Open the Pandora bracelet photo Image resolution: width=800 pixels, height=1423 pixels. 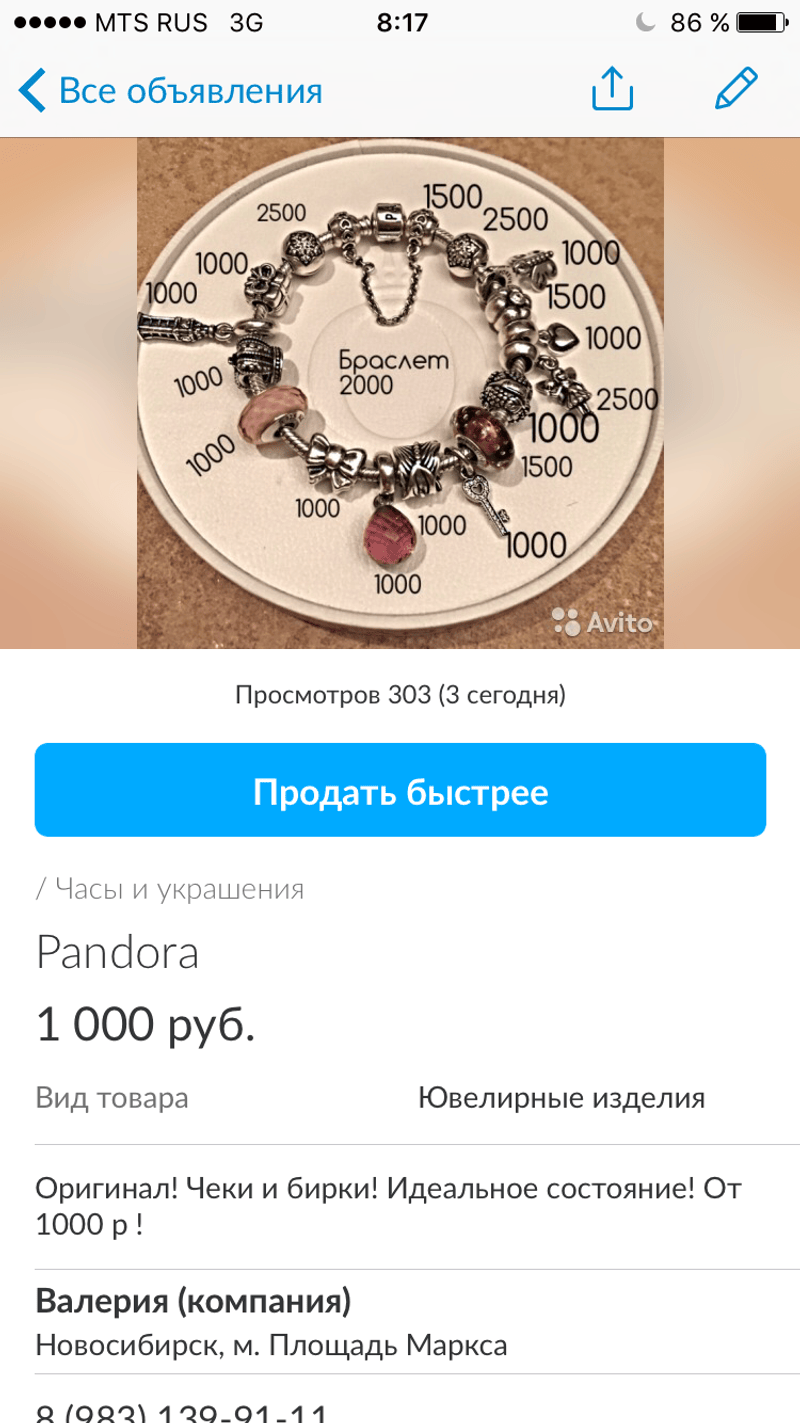click(x=400, y=393)
